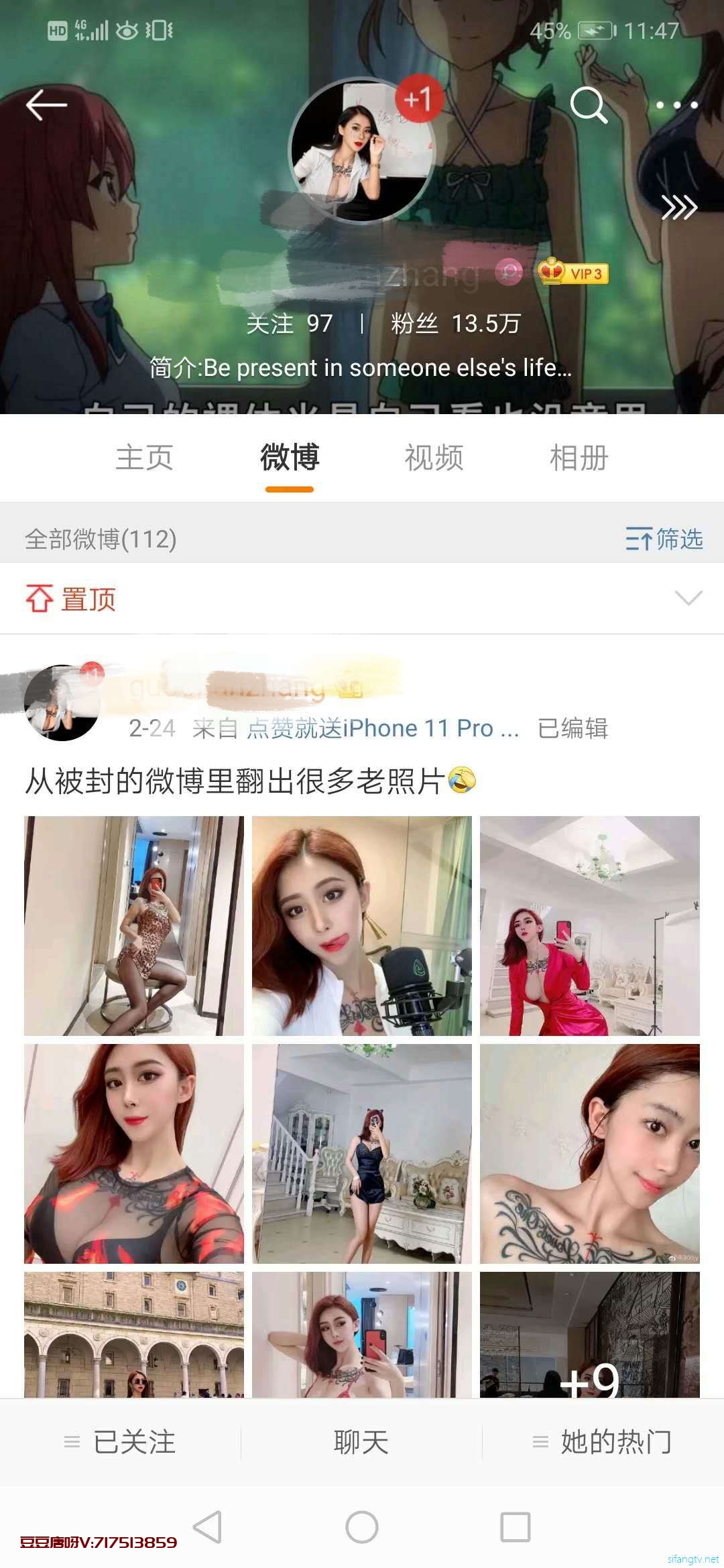Switch to the 视频 tab
Image resolution: width=724 pixels, height=1568 pixels.
click(x=434, y=458)
